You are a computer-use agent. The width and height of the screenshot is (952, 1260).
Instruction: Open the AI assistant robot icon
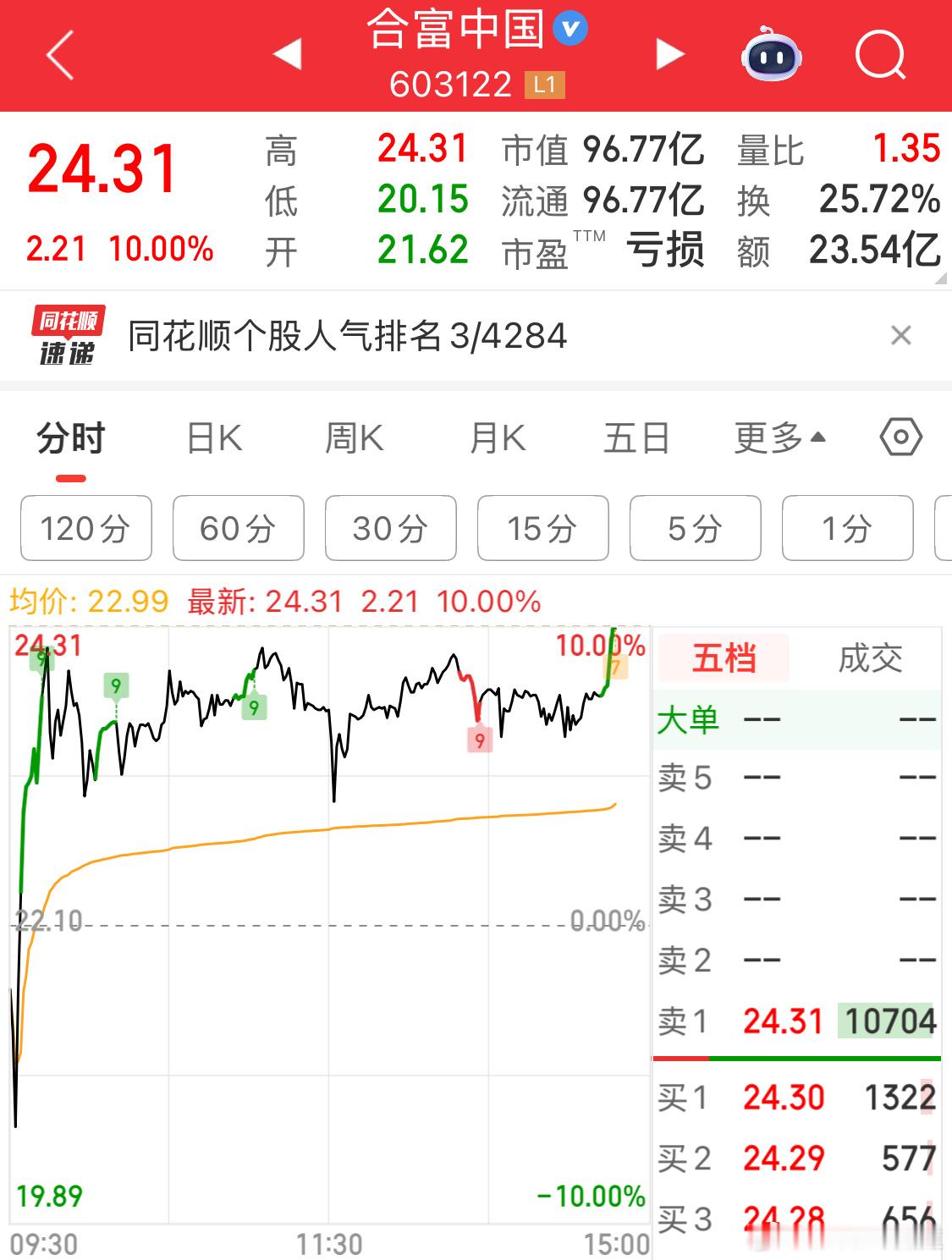[x=772, y=54]
